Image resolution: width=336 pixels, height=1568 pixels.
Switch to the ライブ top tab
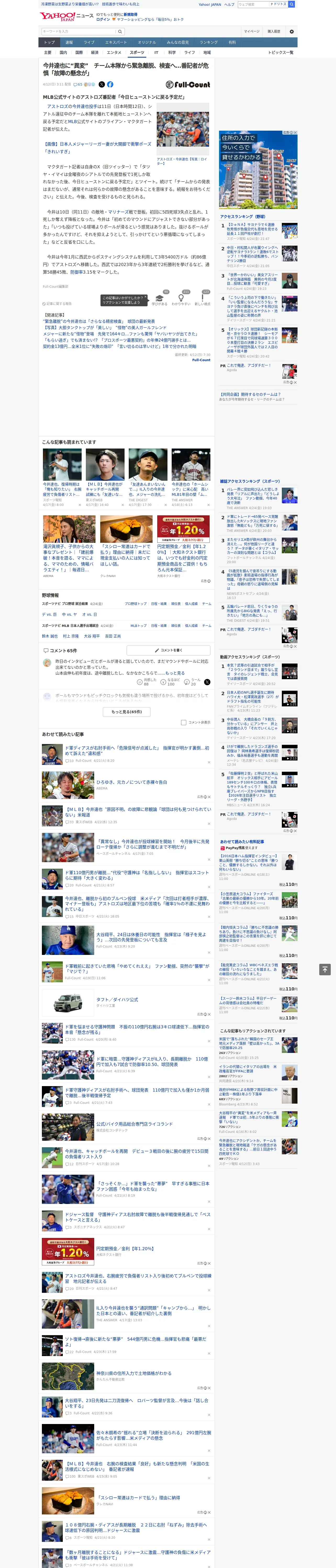[x=89, y=43]
